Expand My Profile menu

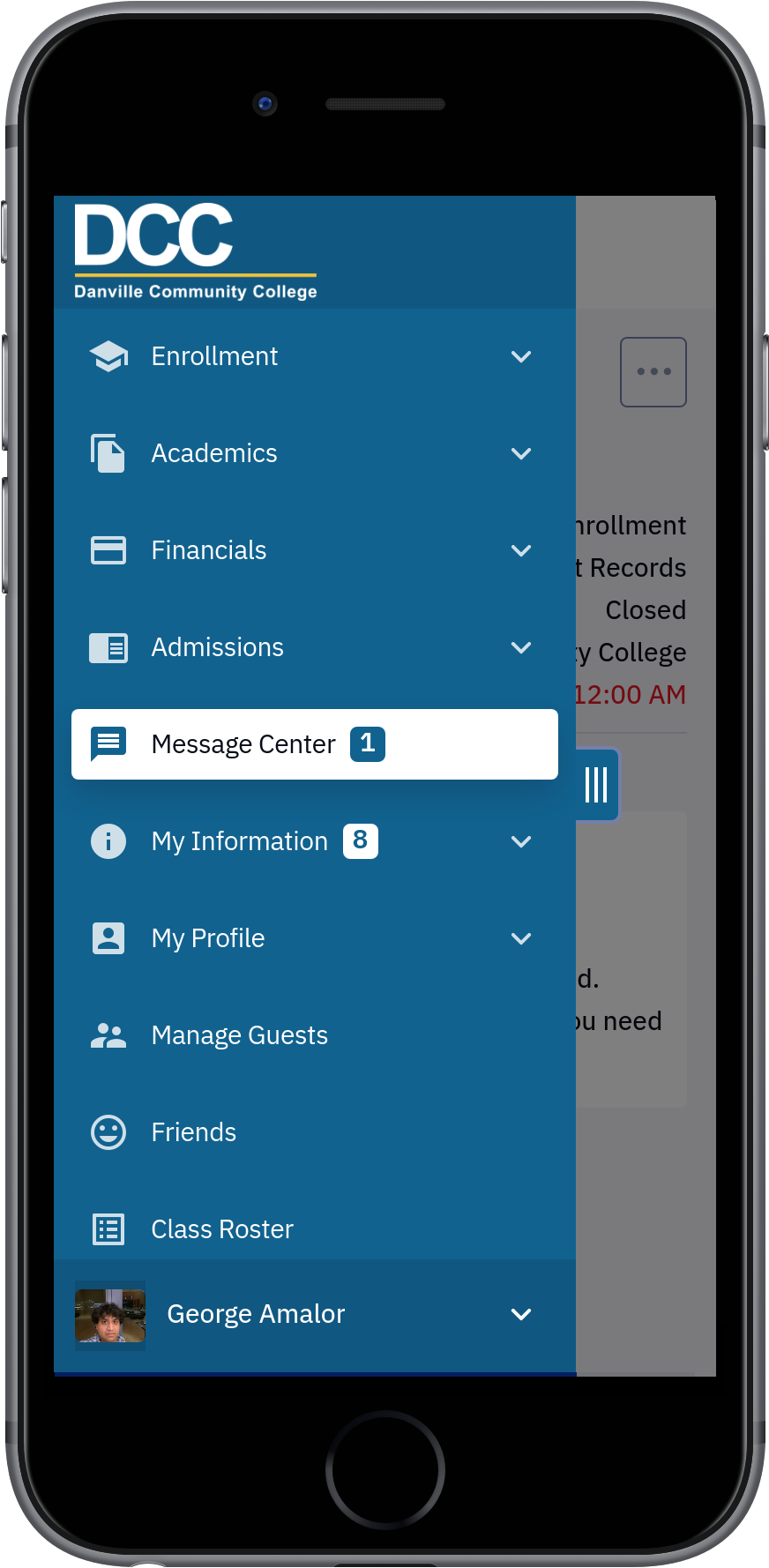pos(314,938)
